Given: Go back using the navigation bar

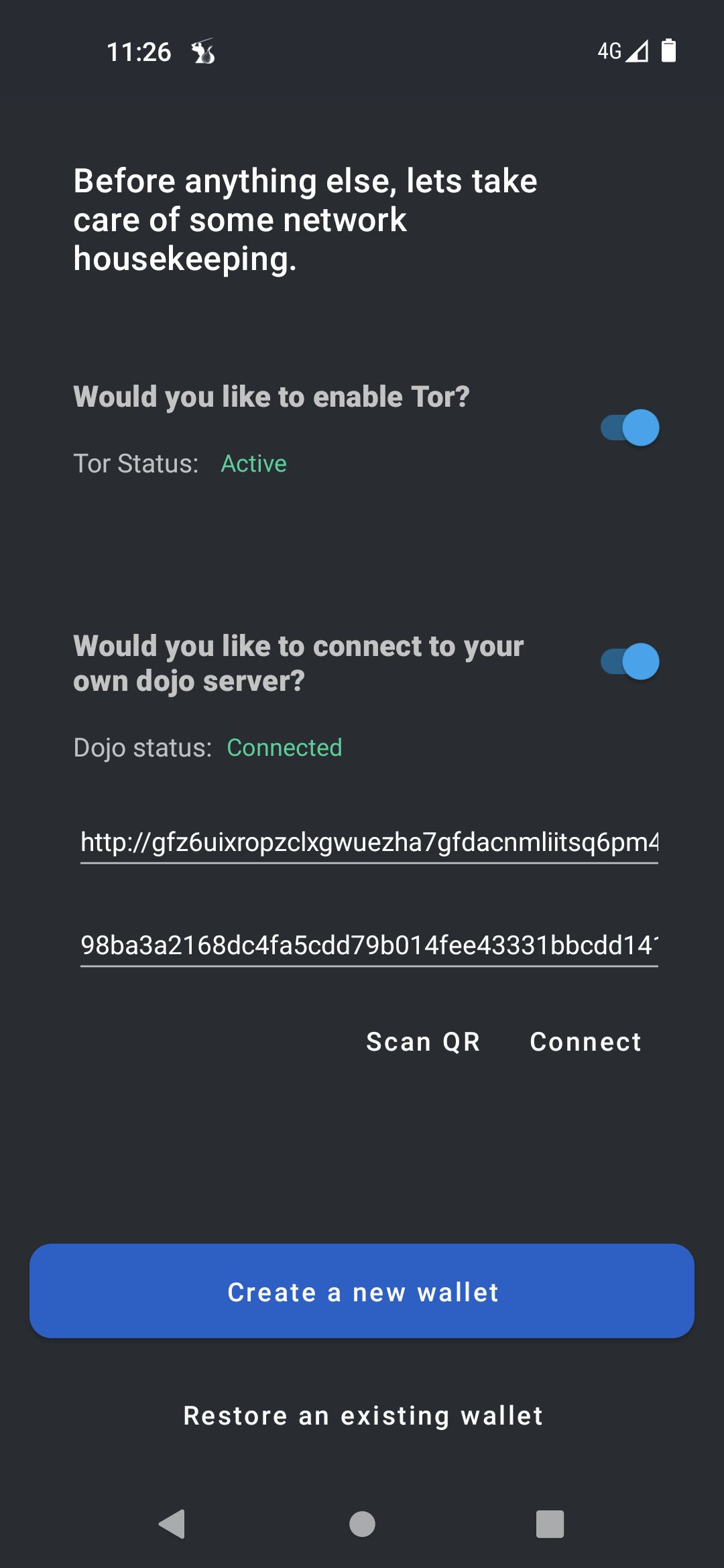Looking at the screenshot, I should (x=174, y=1524).
